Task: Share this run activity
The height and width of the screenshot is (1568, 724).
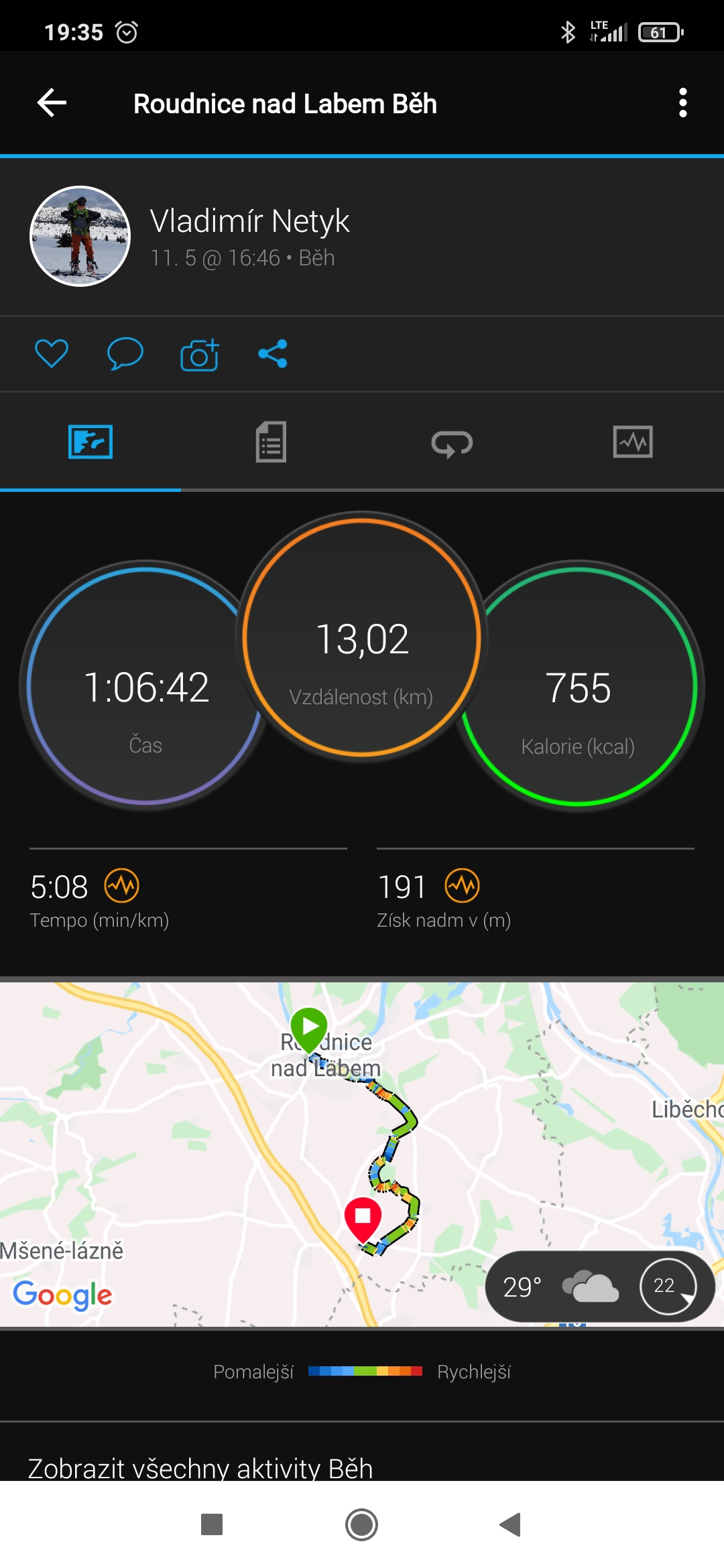Action: coord(273,354)
